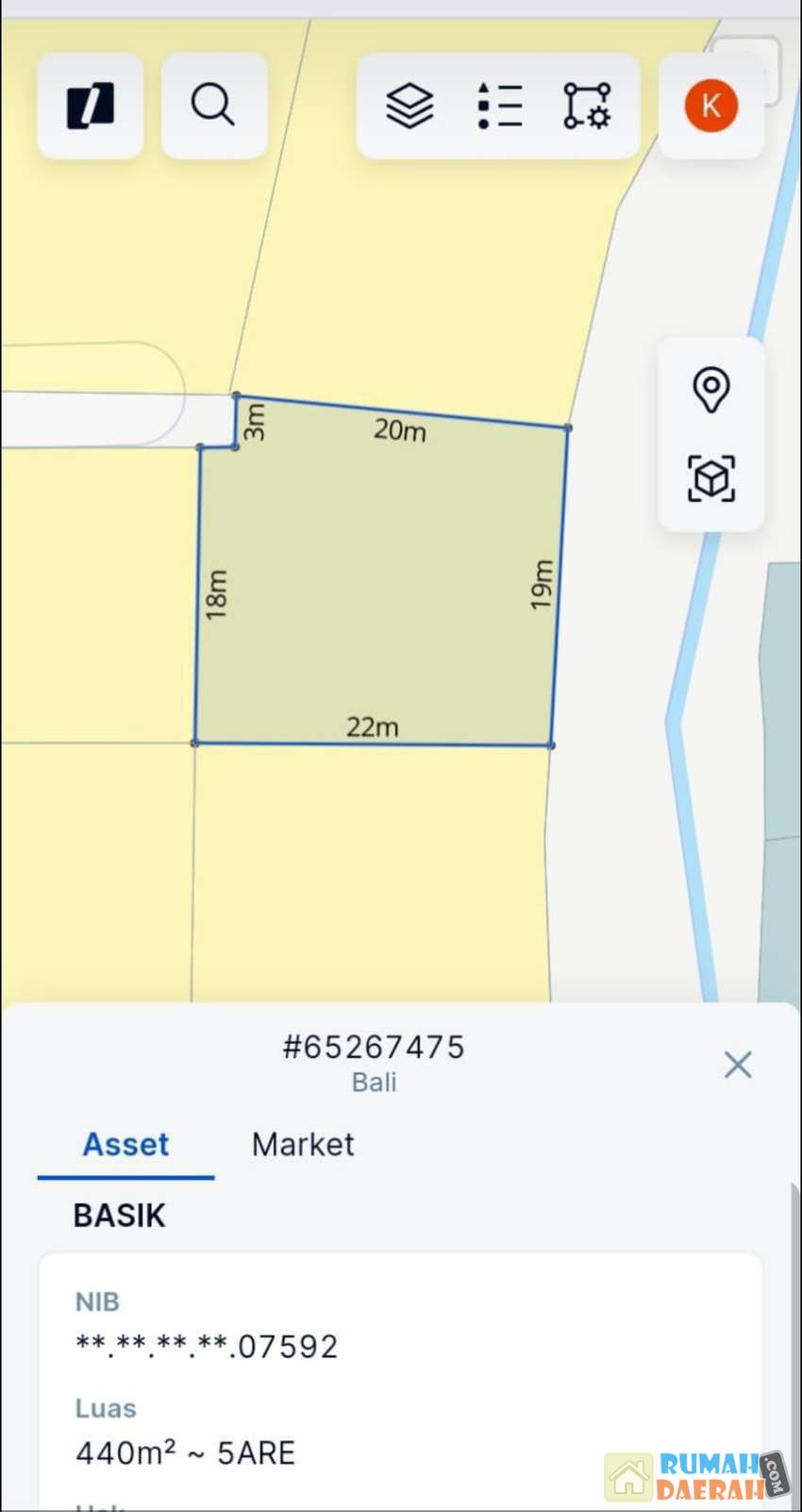Select the Asset tab
802x1512 pixels.
(x=125, y=1144)
